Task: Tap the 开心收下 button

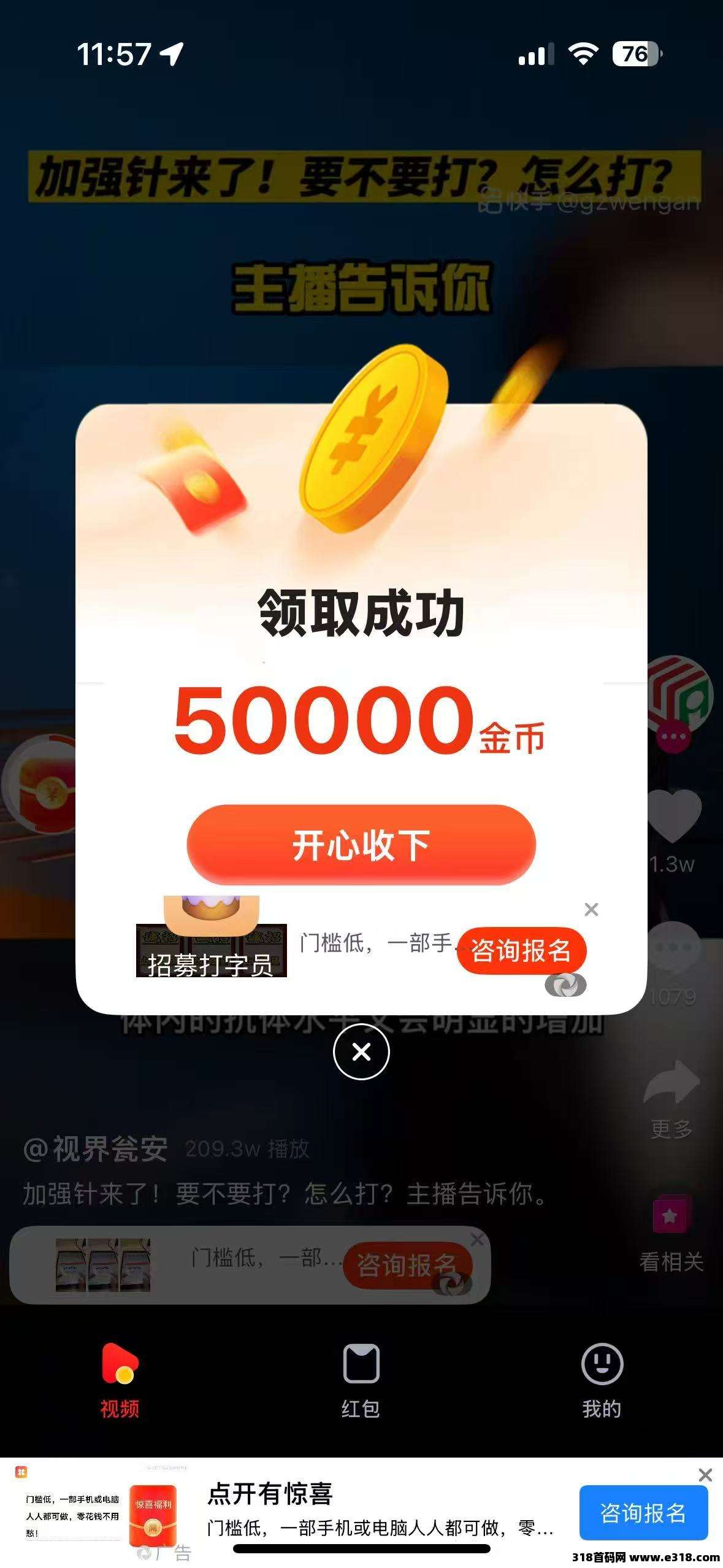Action: (x=361, y=845)
